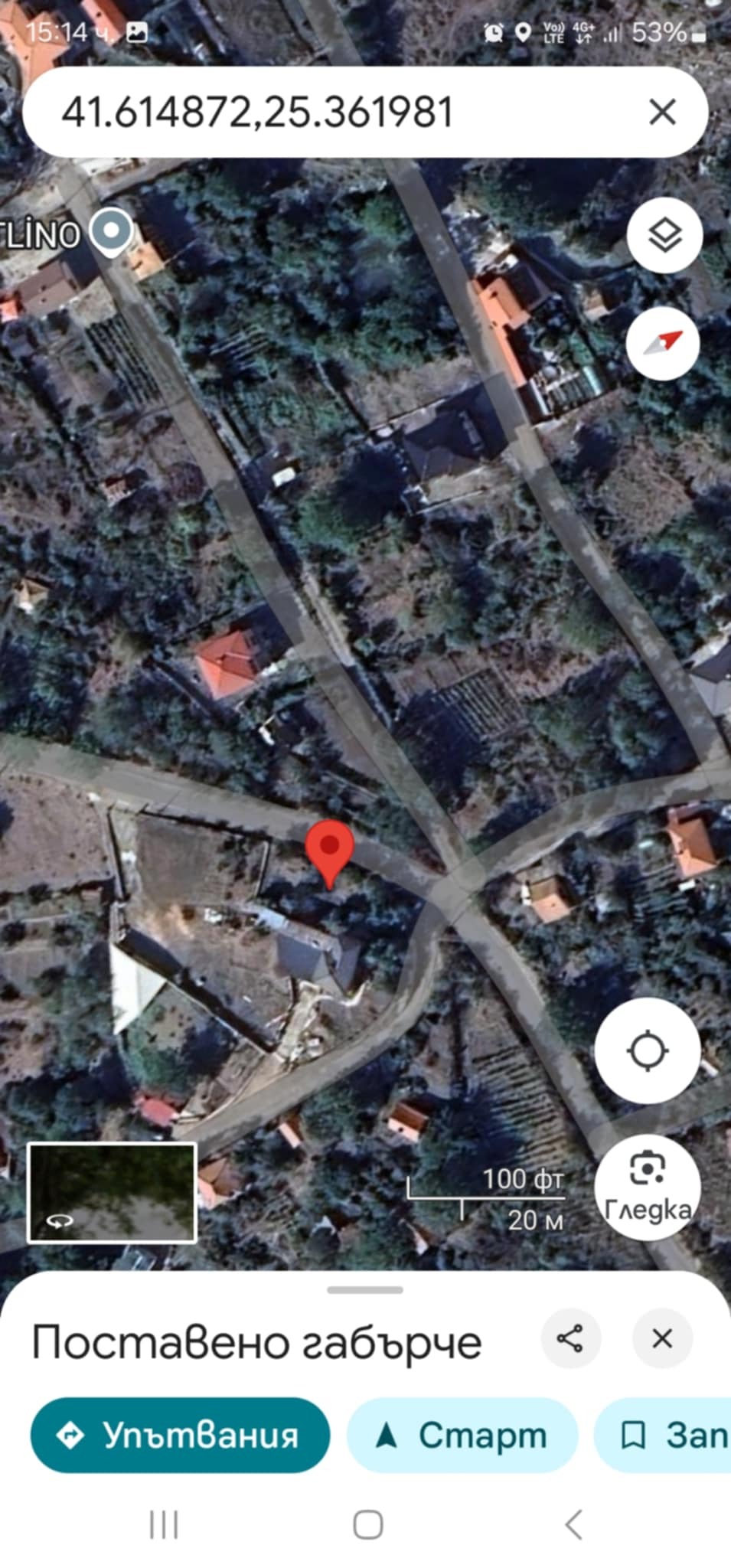Open the place marker near TLINO label

pyautogui.click(x=112, y=231)
